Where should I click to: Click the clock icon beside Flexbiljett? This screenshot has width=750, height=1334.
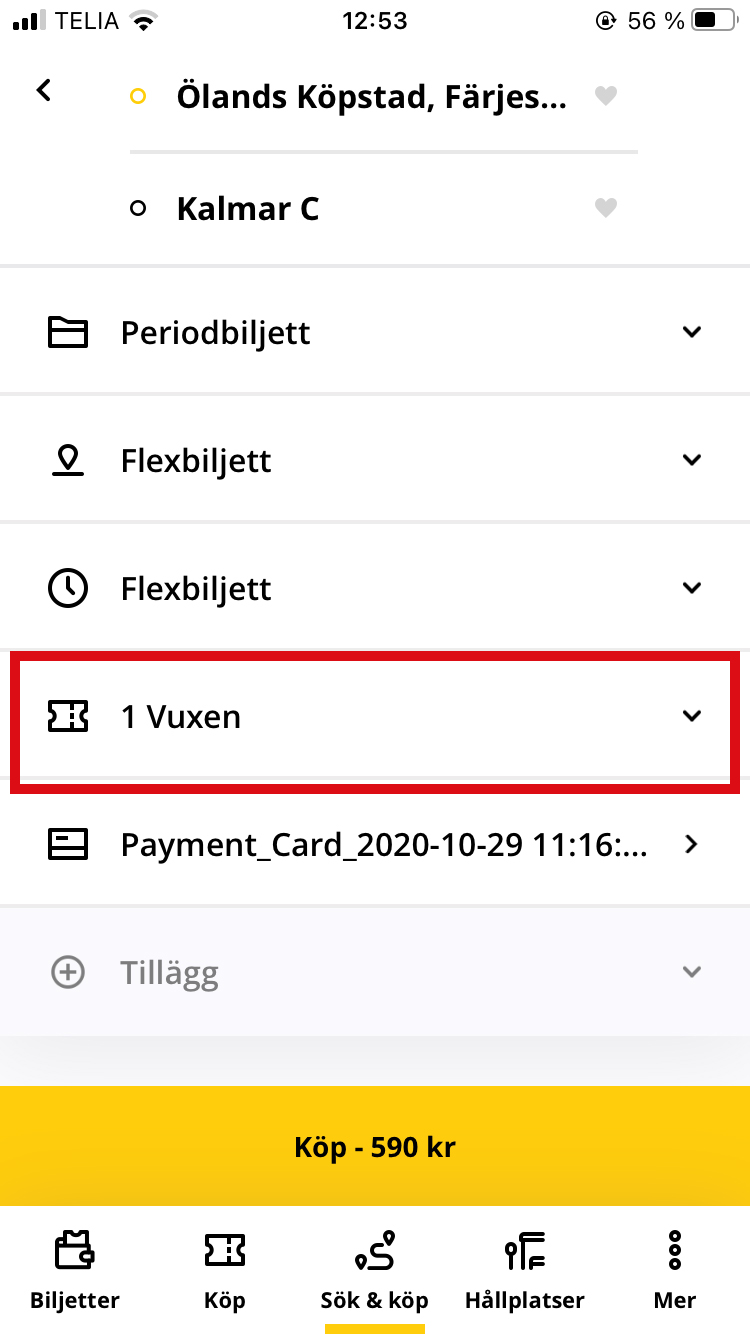click(x=68, y=588)
